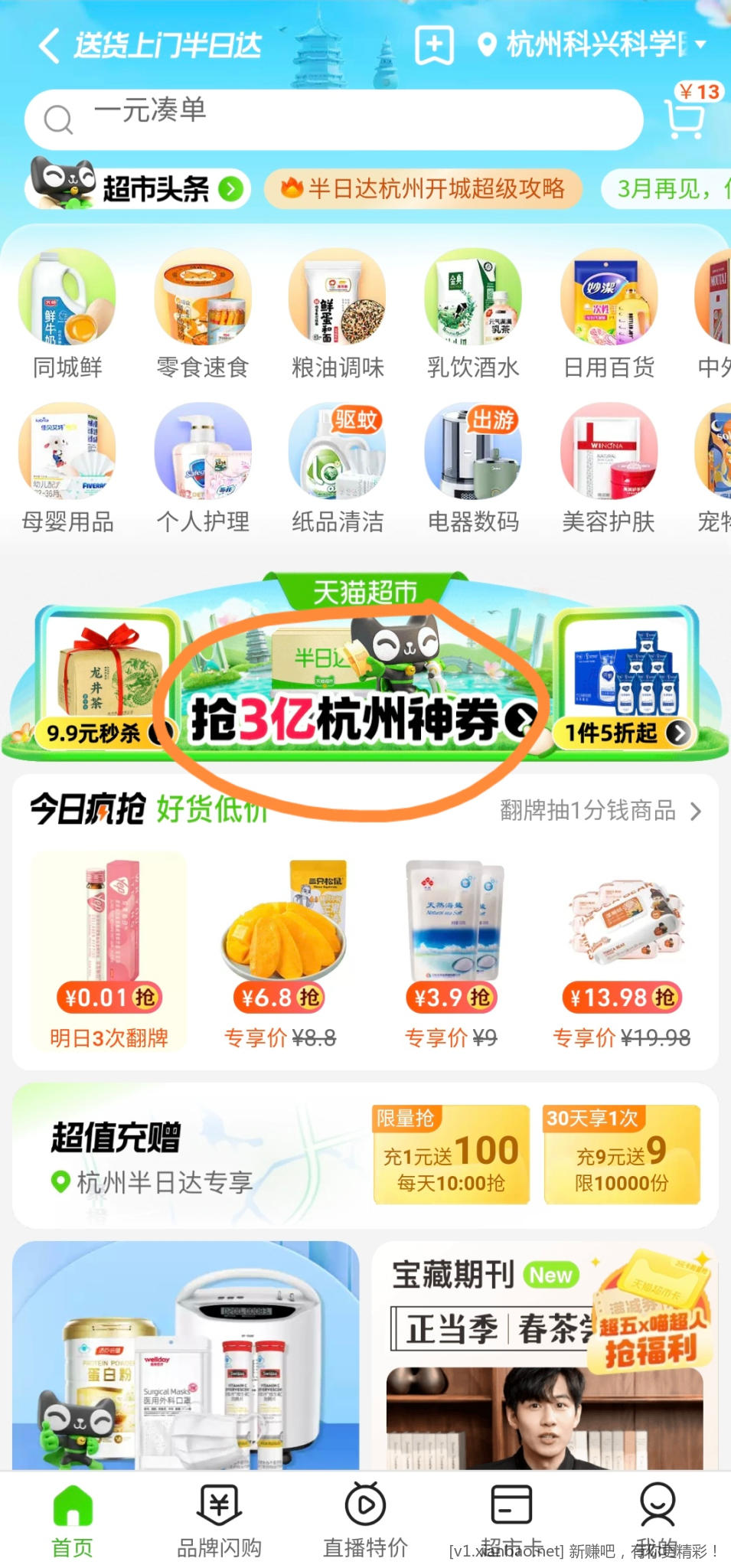View 翻牌抽1分钱商品 link
Viewport: 731px width, 1568px height.
click(599, 811)
